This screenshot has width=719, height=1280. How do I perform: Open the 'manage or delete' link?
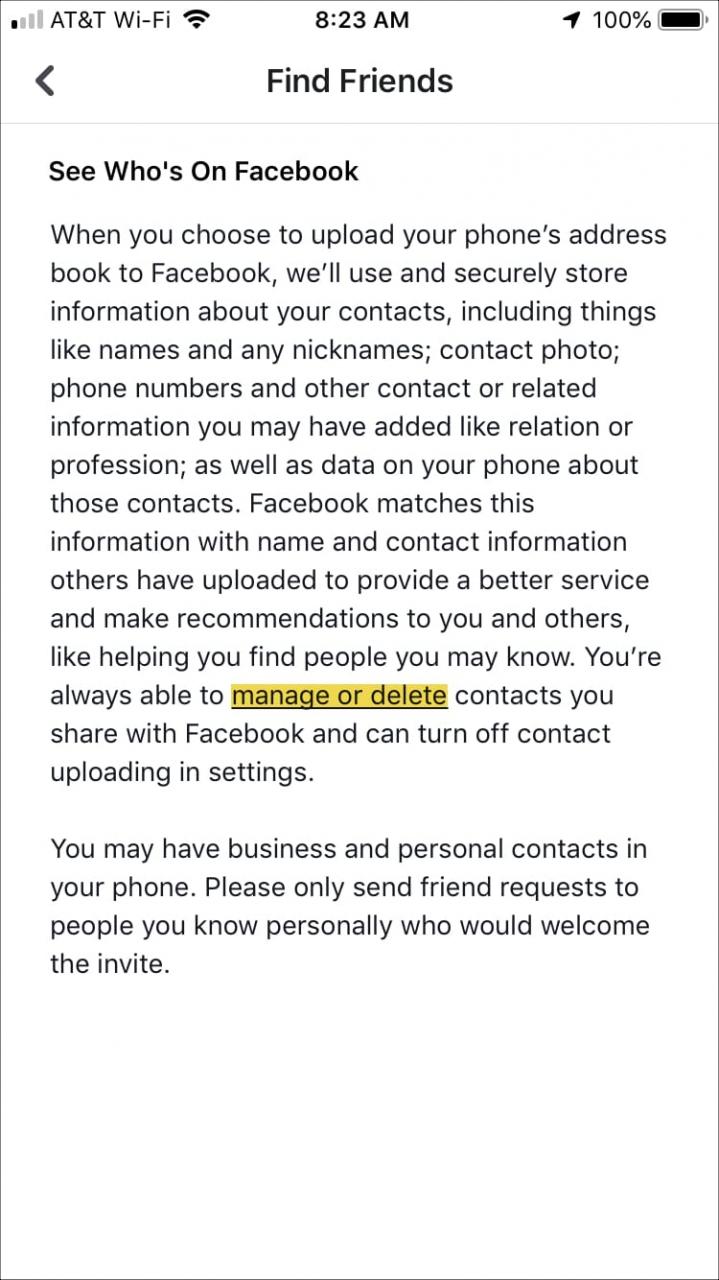[x=339, y=696]
